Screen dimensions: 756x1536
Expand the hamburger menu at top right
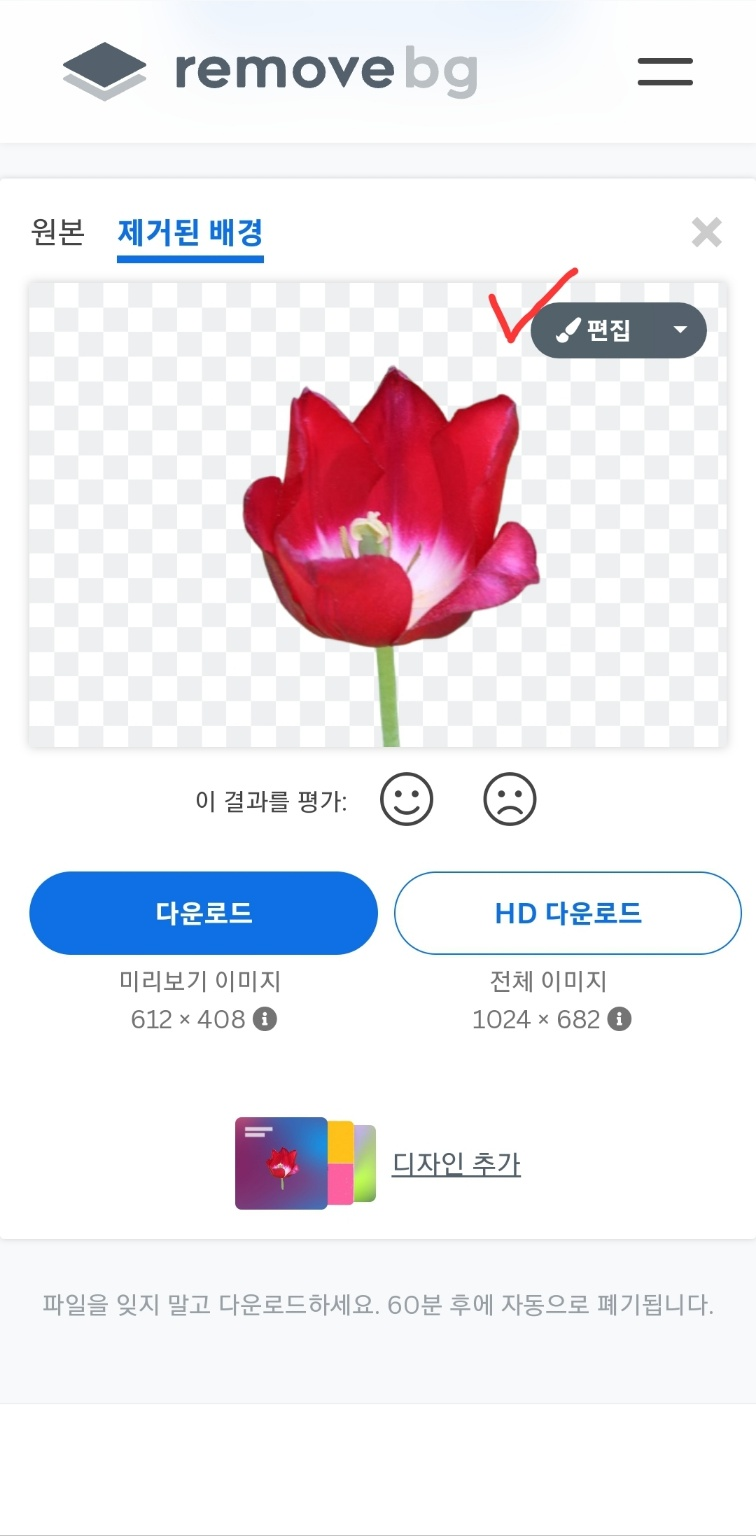pyautogui.click(x=664, y=72)
